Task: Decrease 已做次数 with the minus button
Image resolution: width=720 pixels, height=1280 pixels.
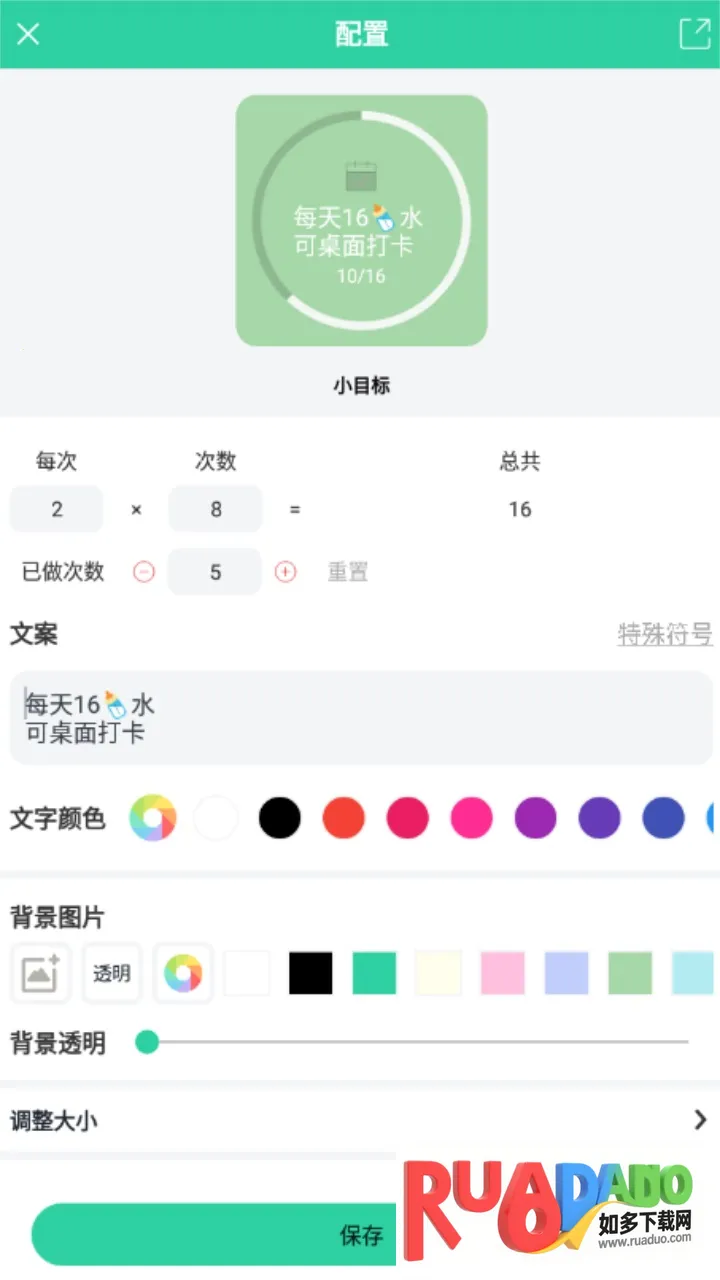Action: 144,572
